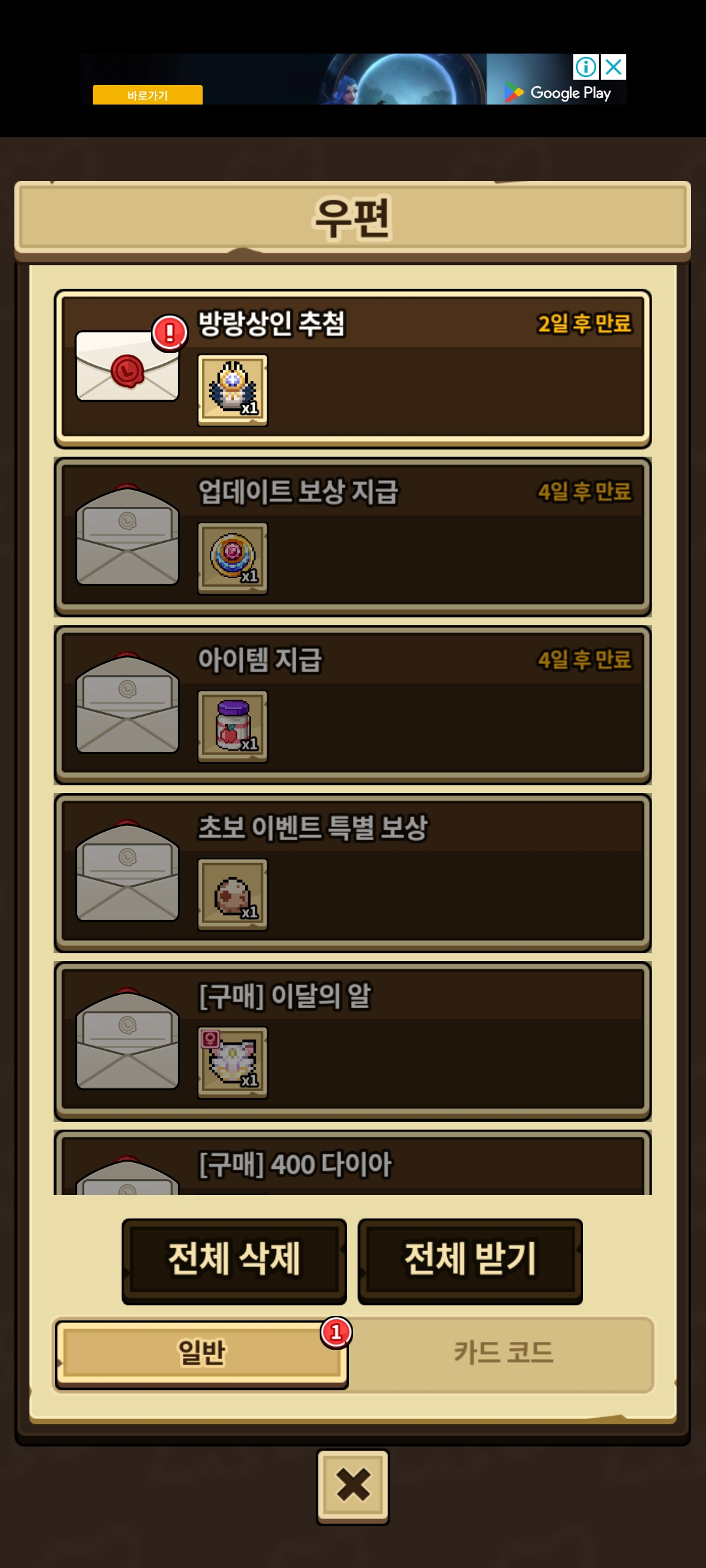Dismiss the Google Play ad banner
Viewport: 706px width, 1568px height.
click(x=614, y=67)
